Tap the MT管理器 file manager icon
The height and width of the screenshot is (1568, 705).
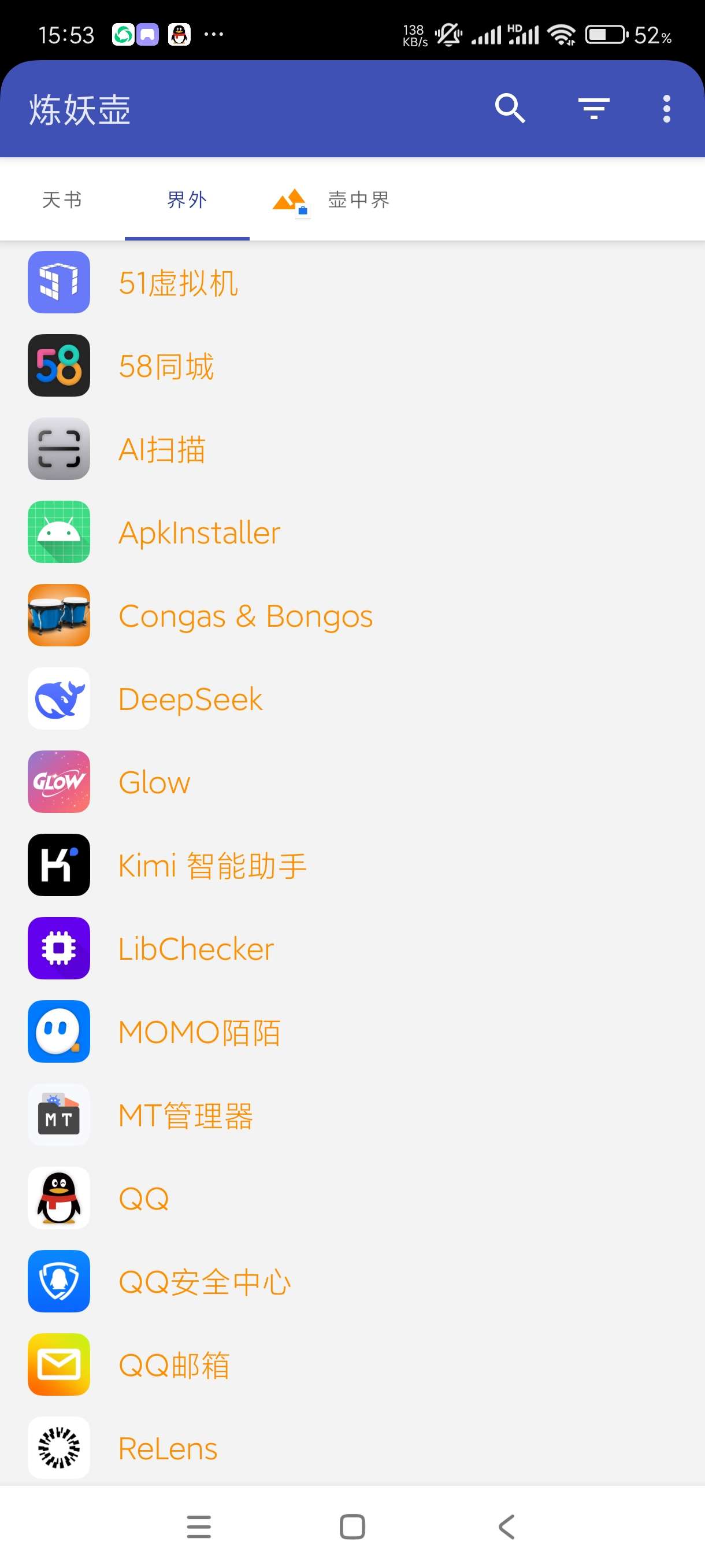click(x=58, y=1115)
